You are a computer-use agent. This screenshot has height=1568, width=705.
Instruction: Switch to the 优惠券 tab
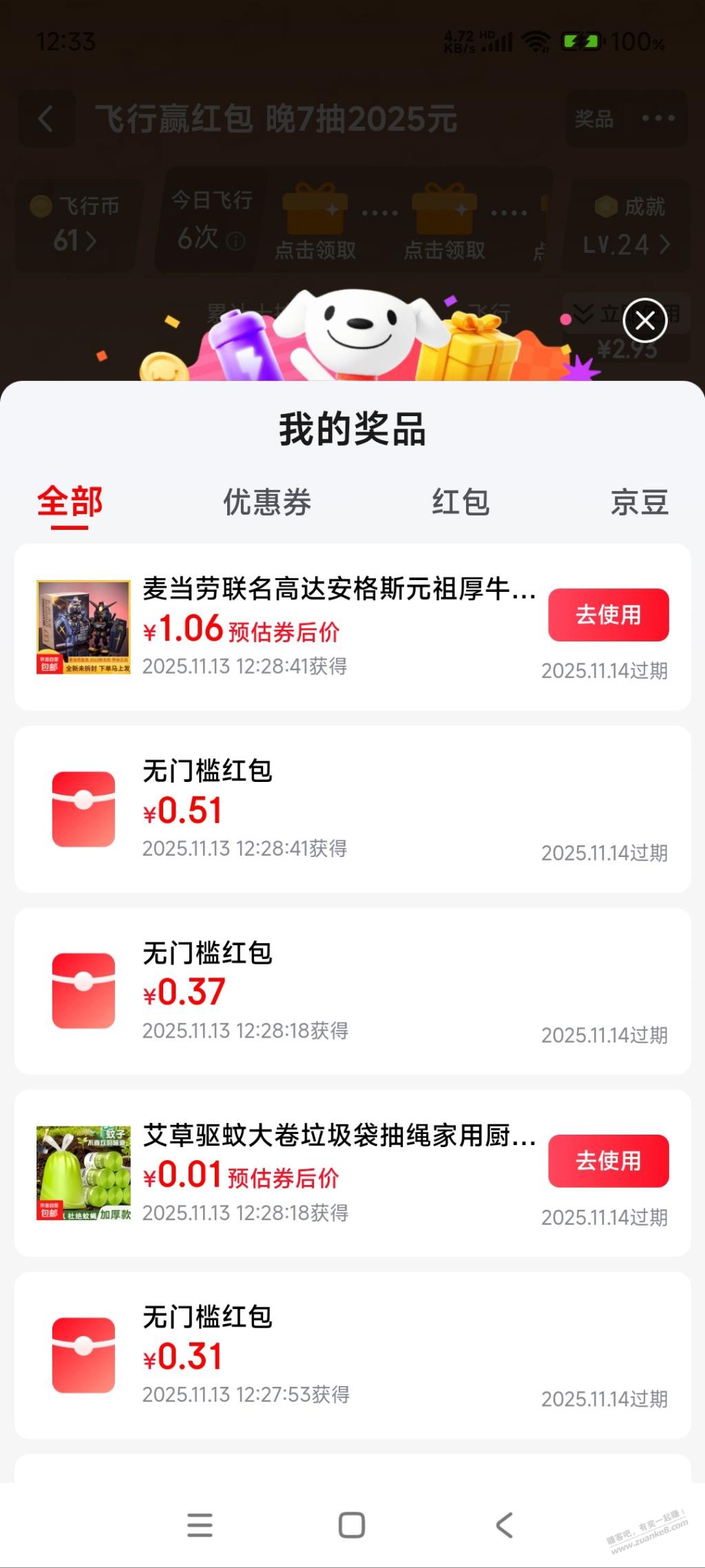pyautogui.click(x=267, y=502)
